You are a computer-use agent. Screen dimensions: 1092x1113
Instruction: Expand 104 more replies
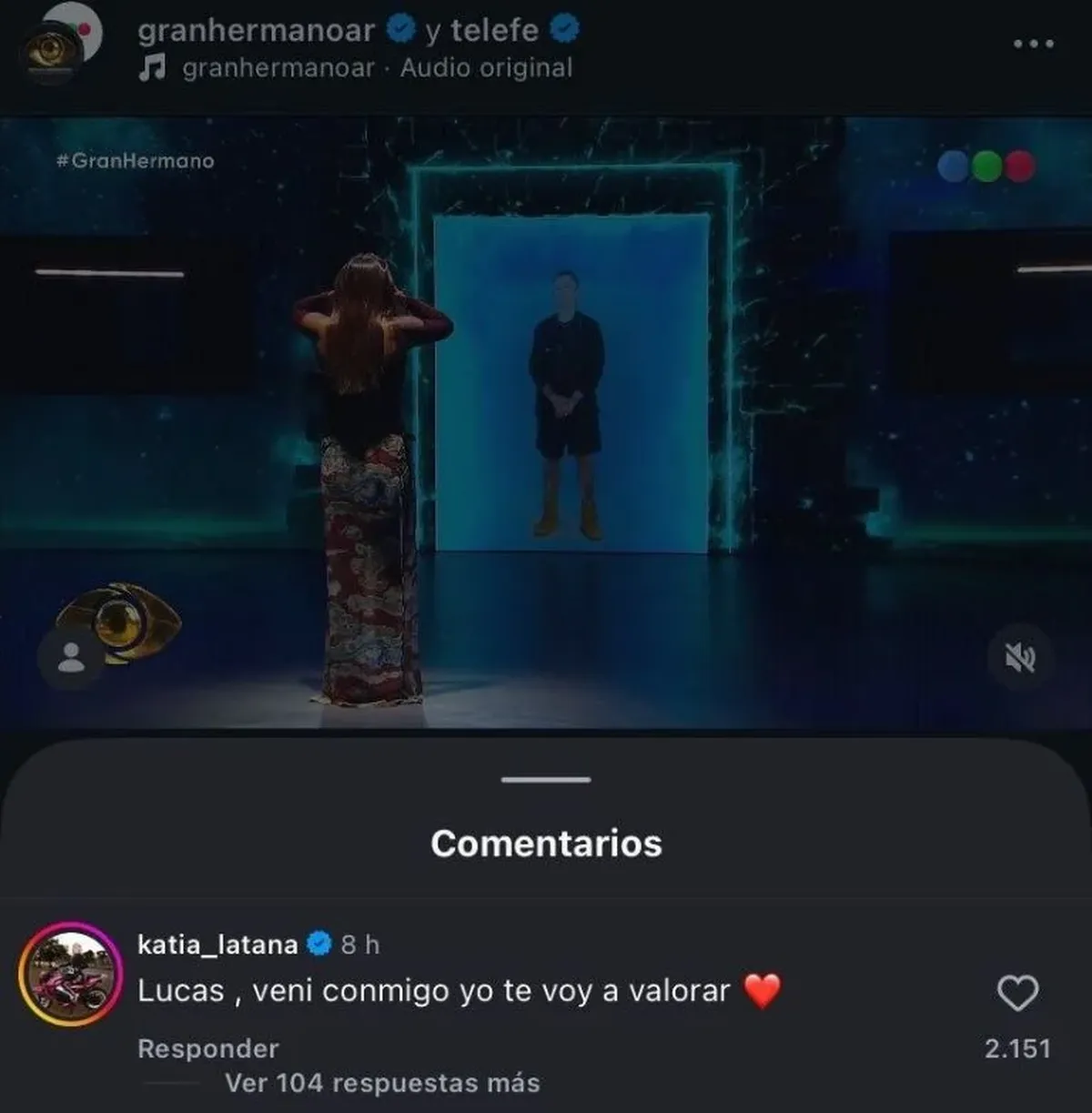(382, 1083)
